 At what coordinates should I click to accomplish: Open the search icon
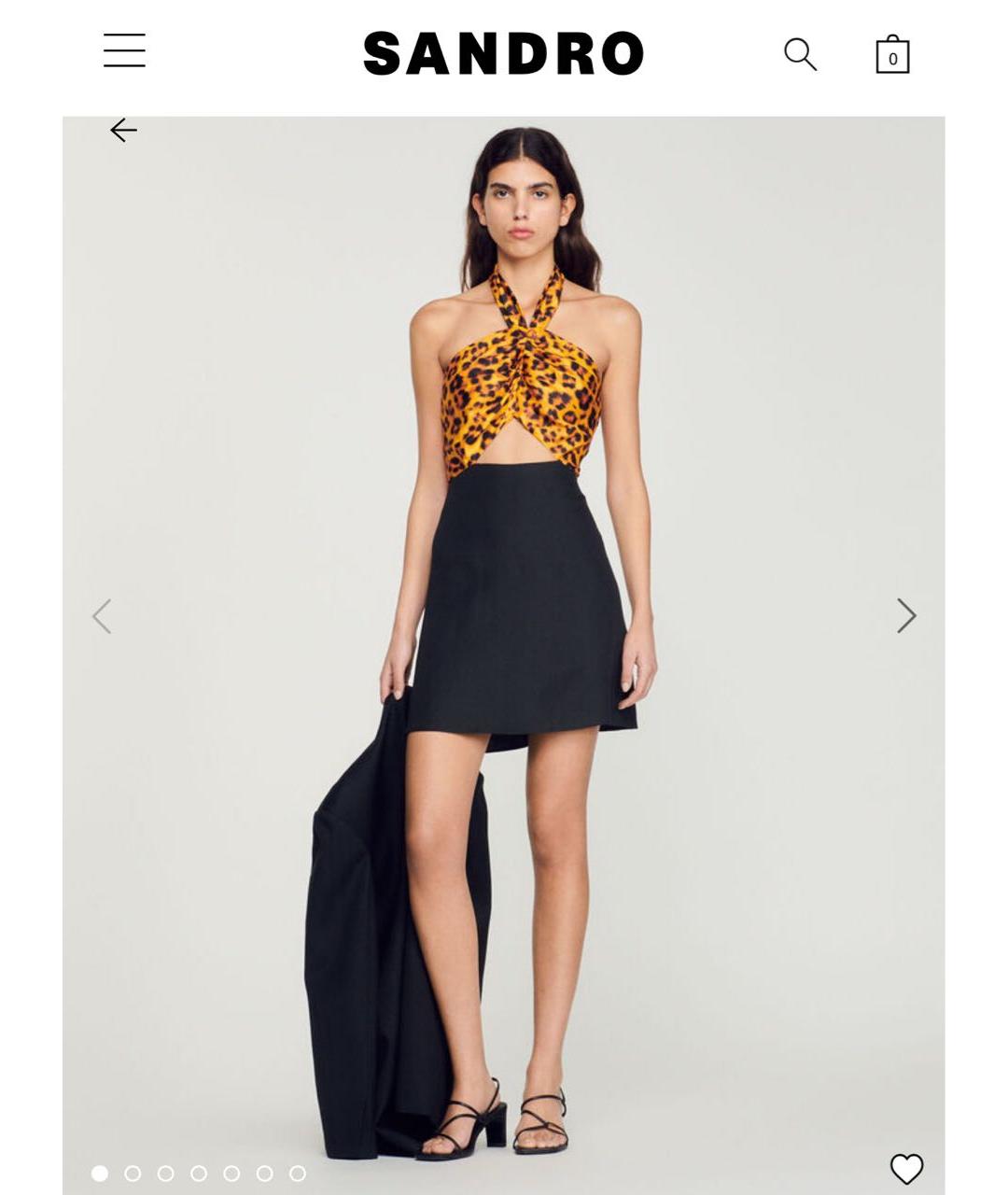pyautogui.click(x=800, y=54)
